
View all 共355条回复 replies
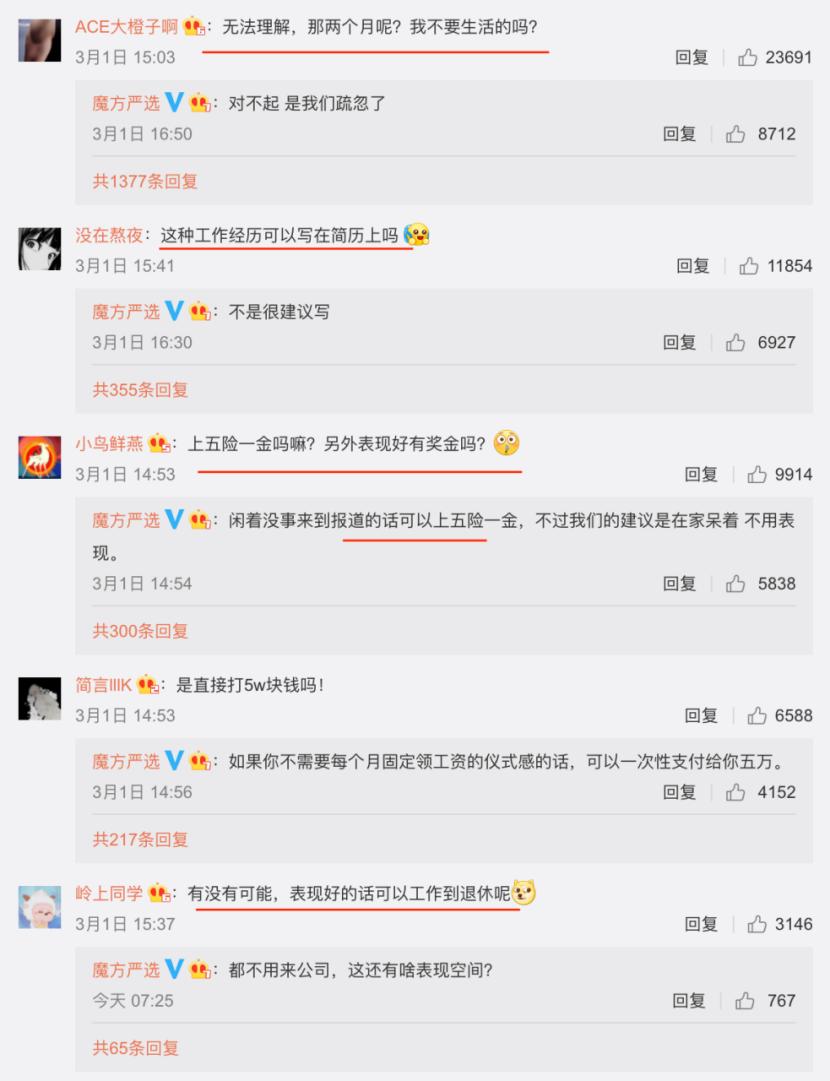click(140, 390)
